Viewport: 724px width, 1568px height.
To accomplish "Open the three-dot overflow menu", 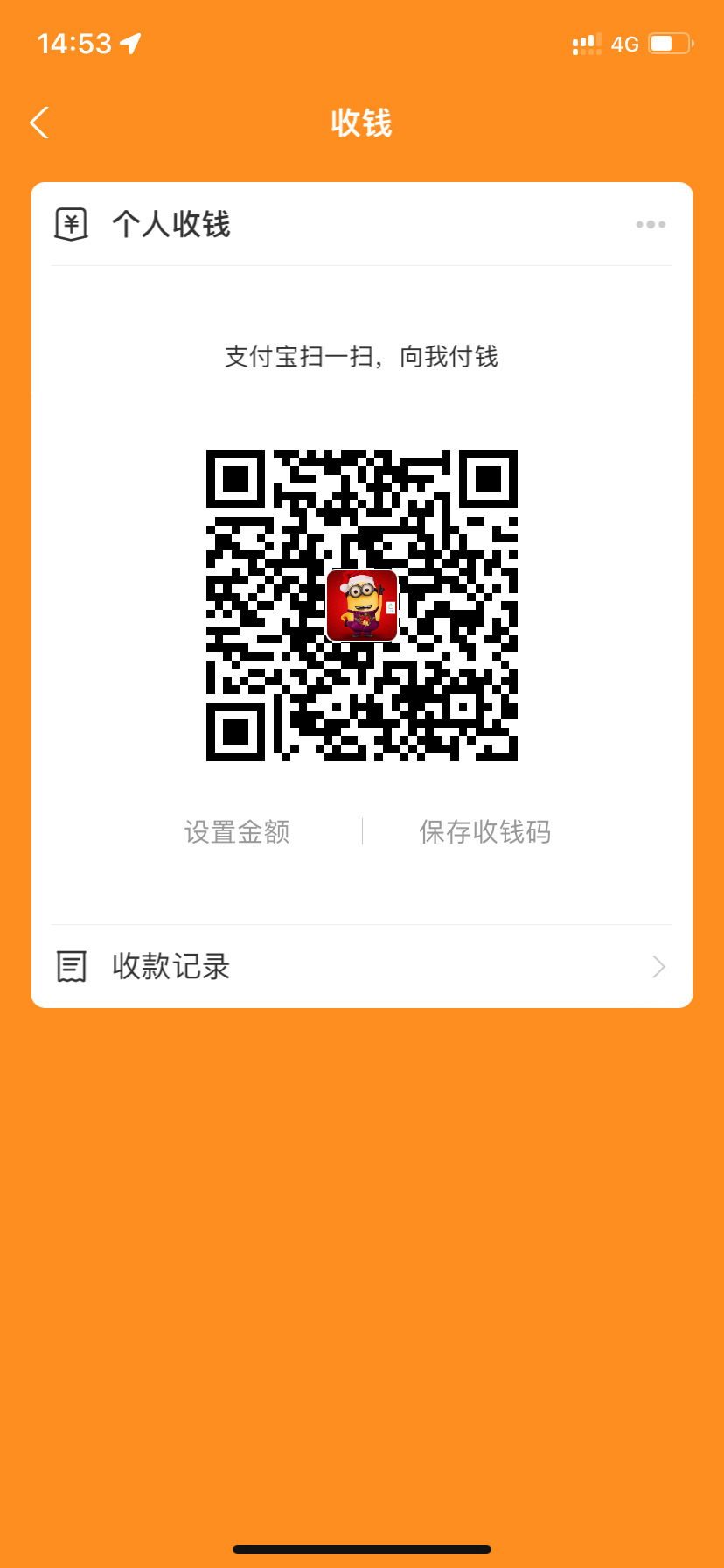I will (x=651, y=225).
